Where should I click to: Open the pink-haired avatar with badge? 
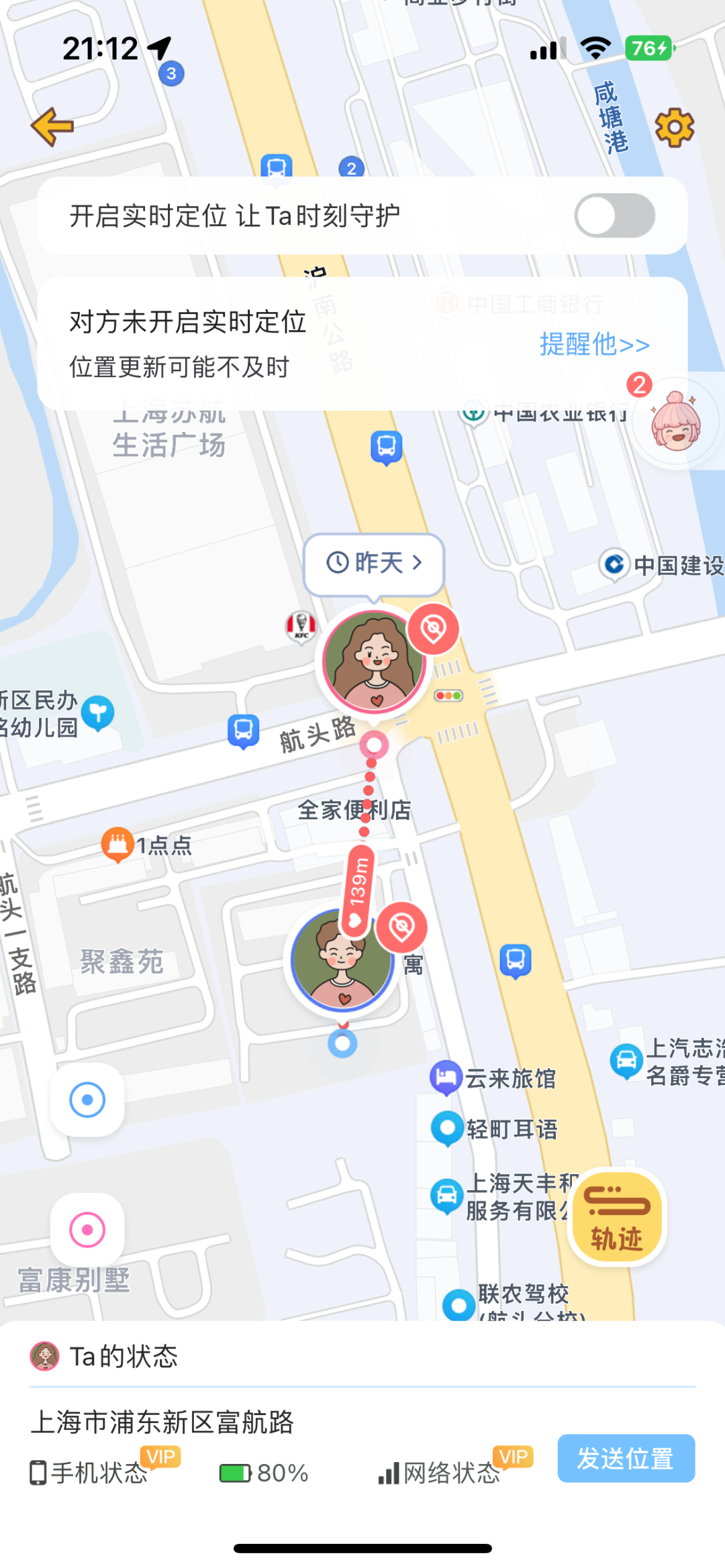pos(675,422)
